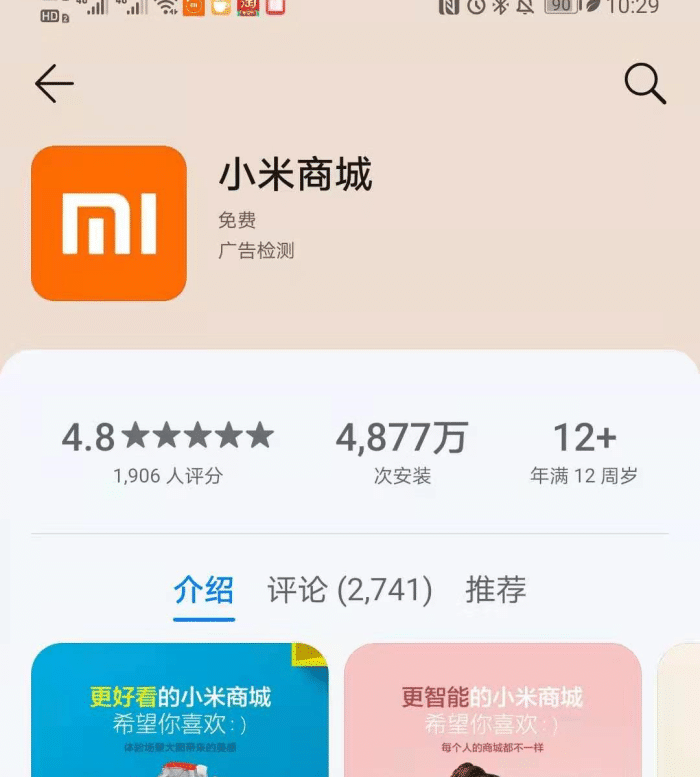Viewport: 700px width, 777px height.
Task: Go back using the arrow icon
Action: click(54, 84)
